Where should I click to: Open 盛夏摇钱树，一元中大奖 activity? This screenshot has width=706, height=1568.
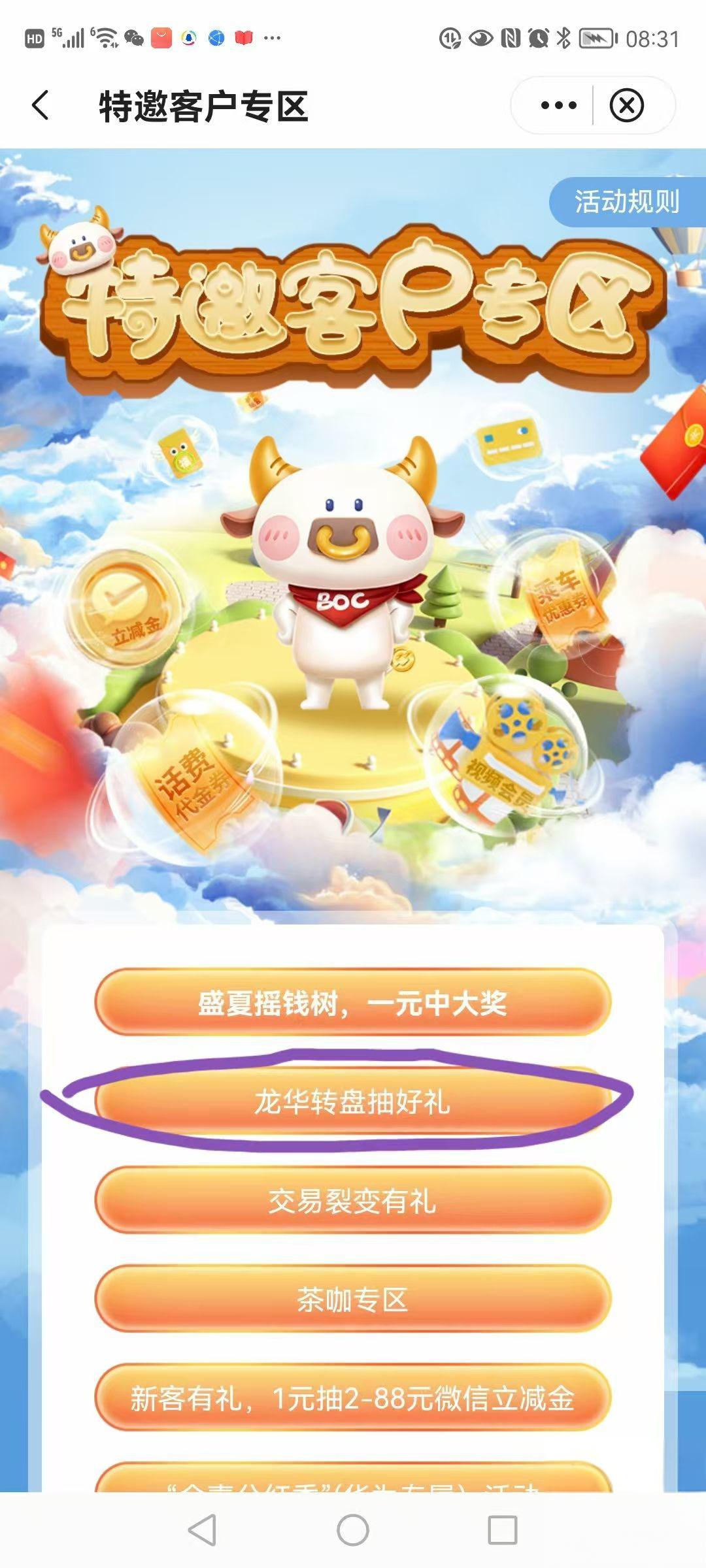pyautogui.click(x=353, y=1003)
